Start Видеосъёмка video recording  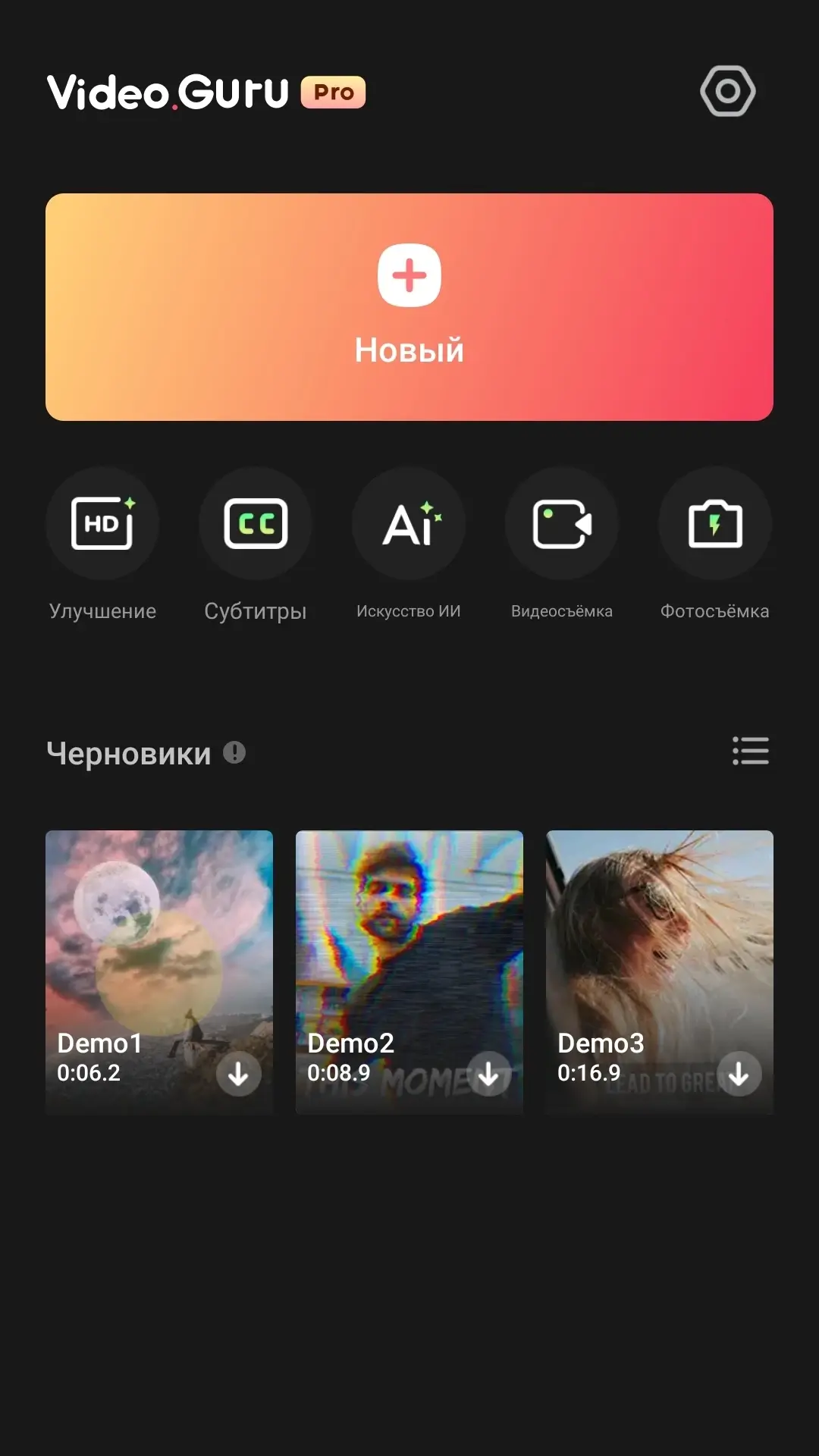click(x=562, y=523)
